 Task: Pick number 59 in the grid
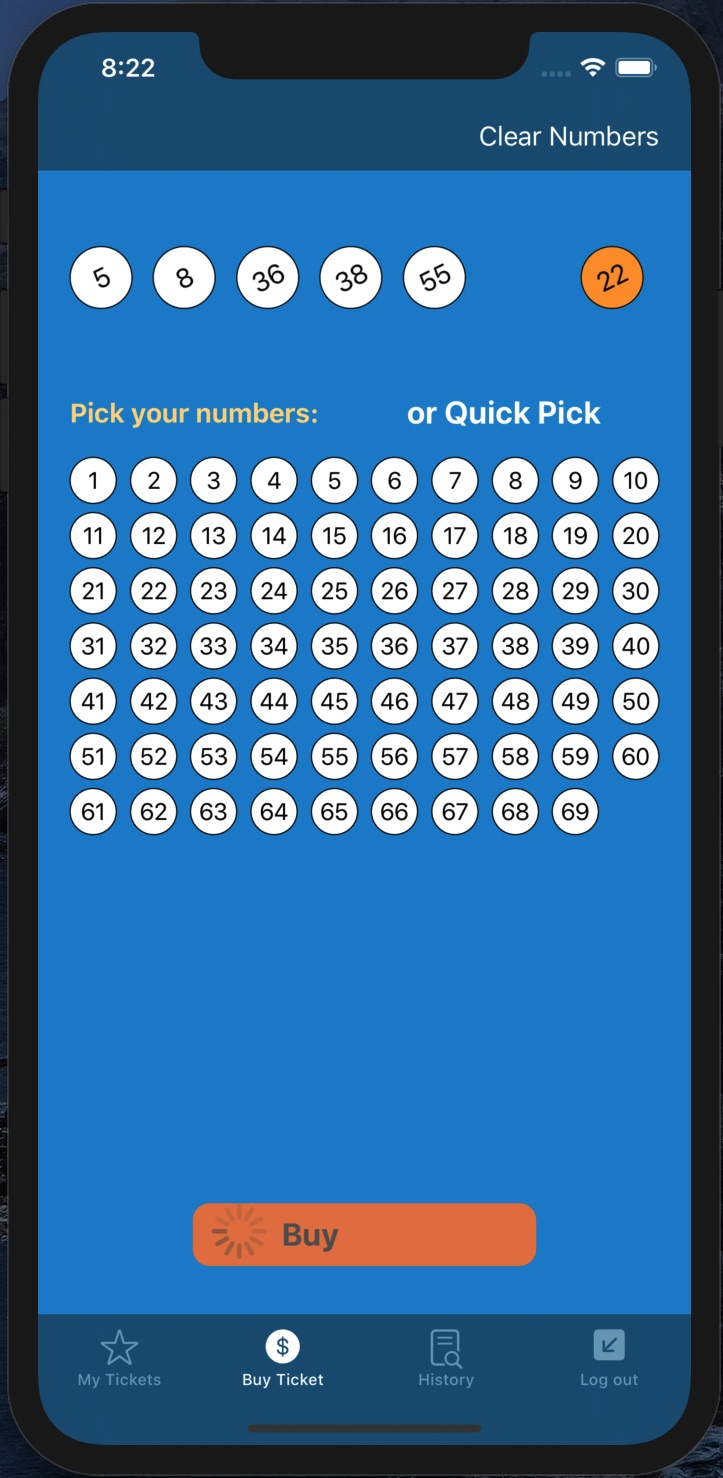click(575, 756)
